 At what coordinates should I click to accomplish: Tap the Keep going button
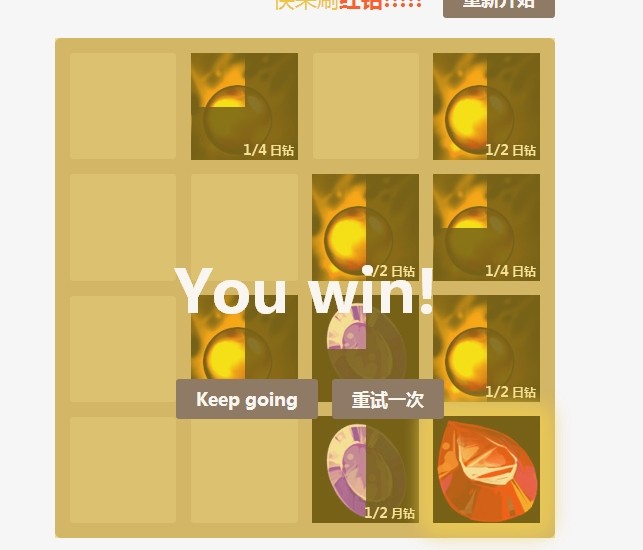[x=246, y=399]
